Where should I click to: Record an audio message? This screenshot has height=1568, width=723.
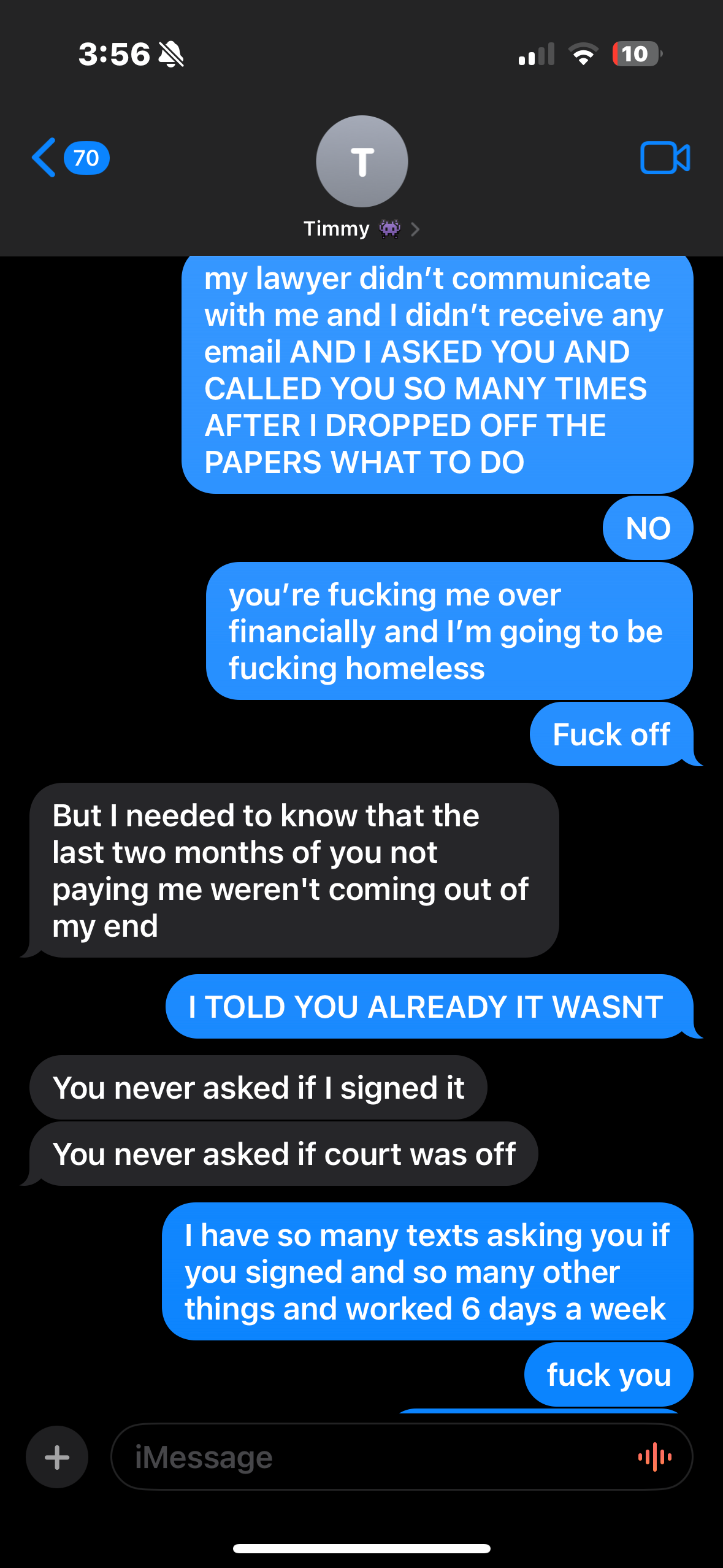[654, 1457]
